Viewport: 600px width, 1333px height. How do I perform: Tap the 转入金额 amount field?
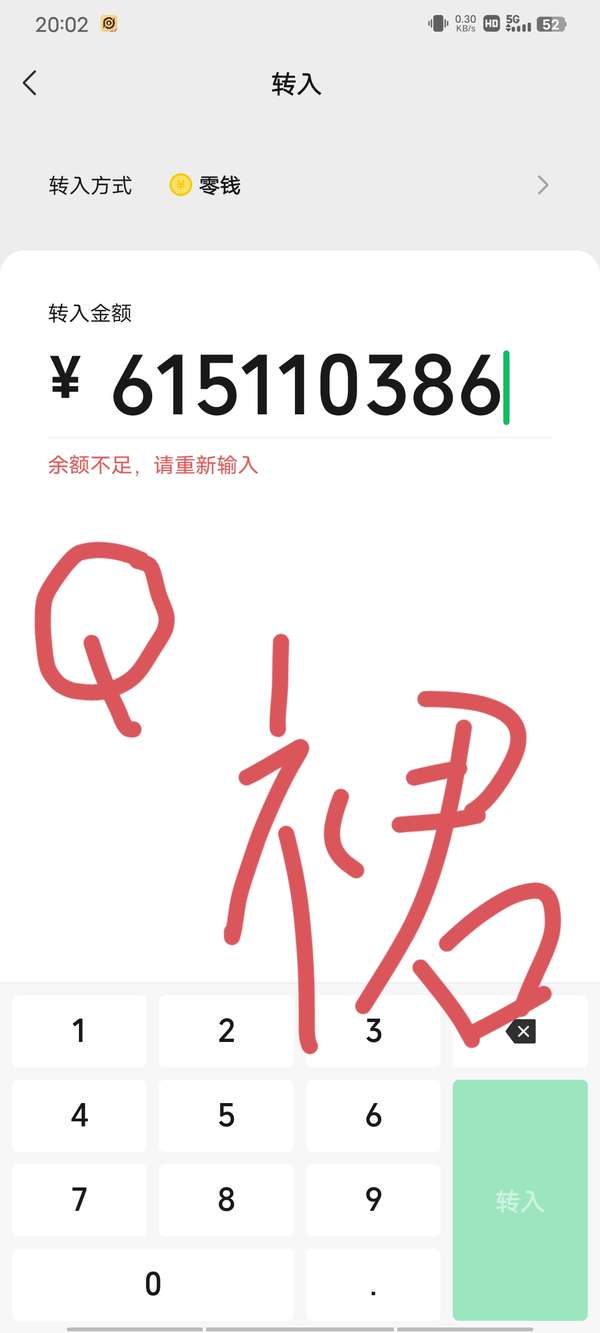tap(300, 385)
